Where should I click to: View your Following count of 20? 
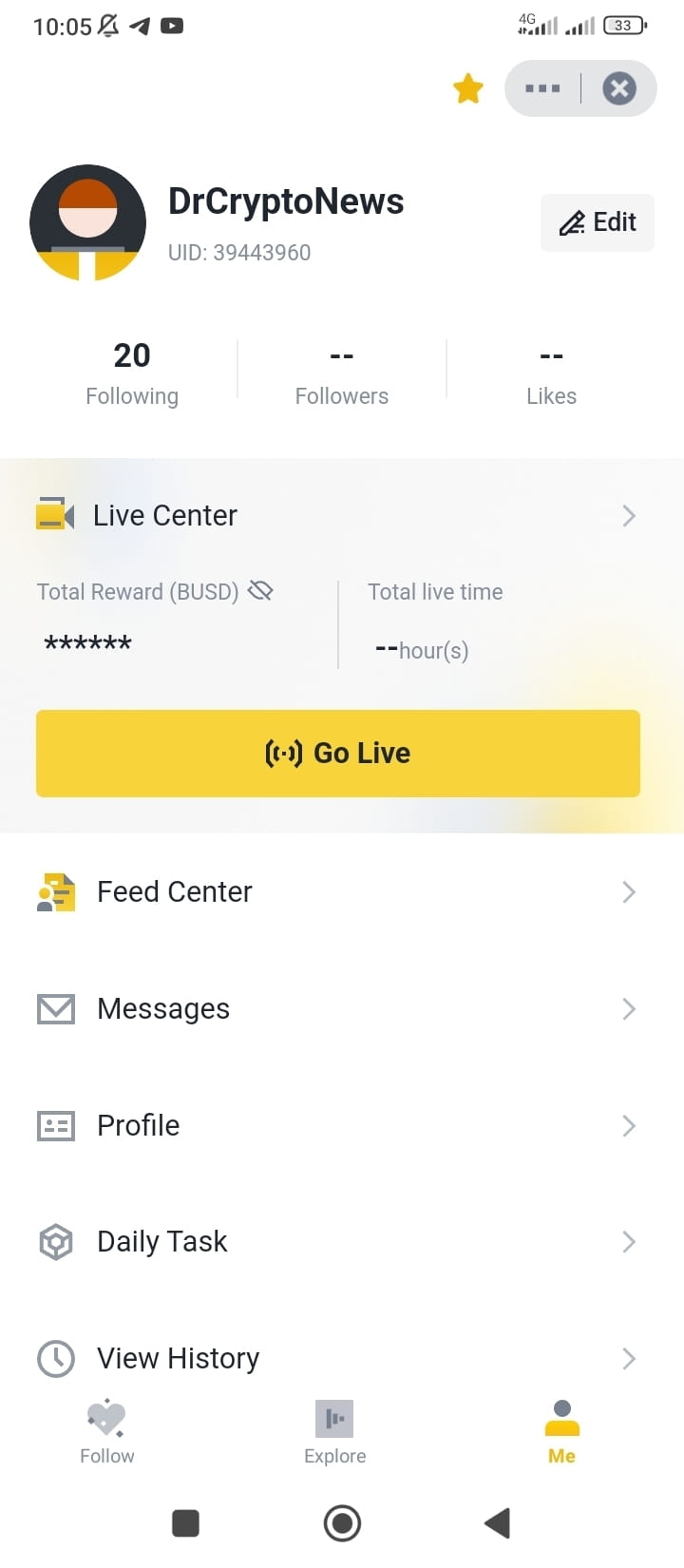(132, 369)
